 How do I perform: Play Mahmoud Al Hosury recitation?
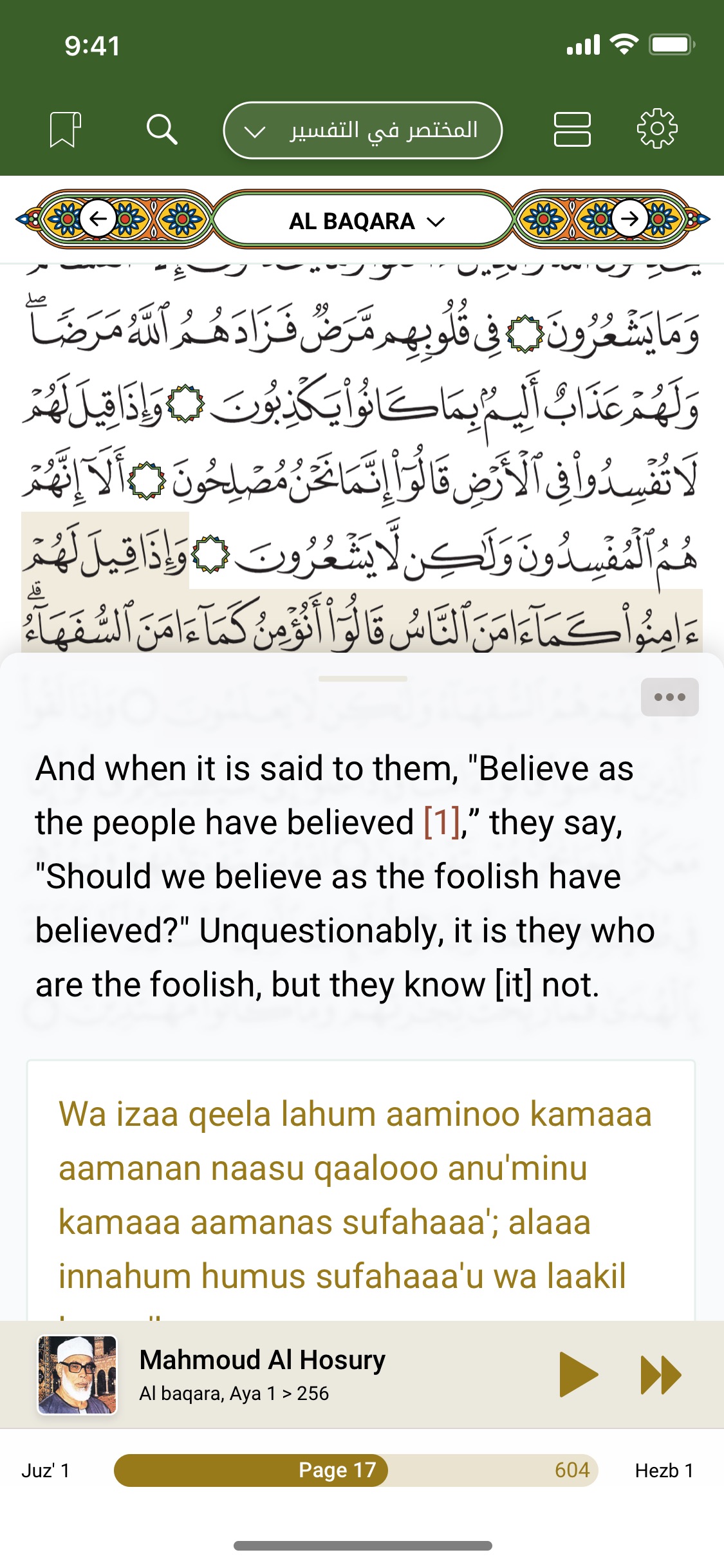[577, 1374]
